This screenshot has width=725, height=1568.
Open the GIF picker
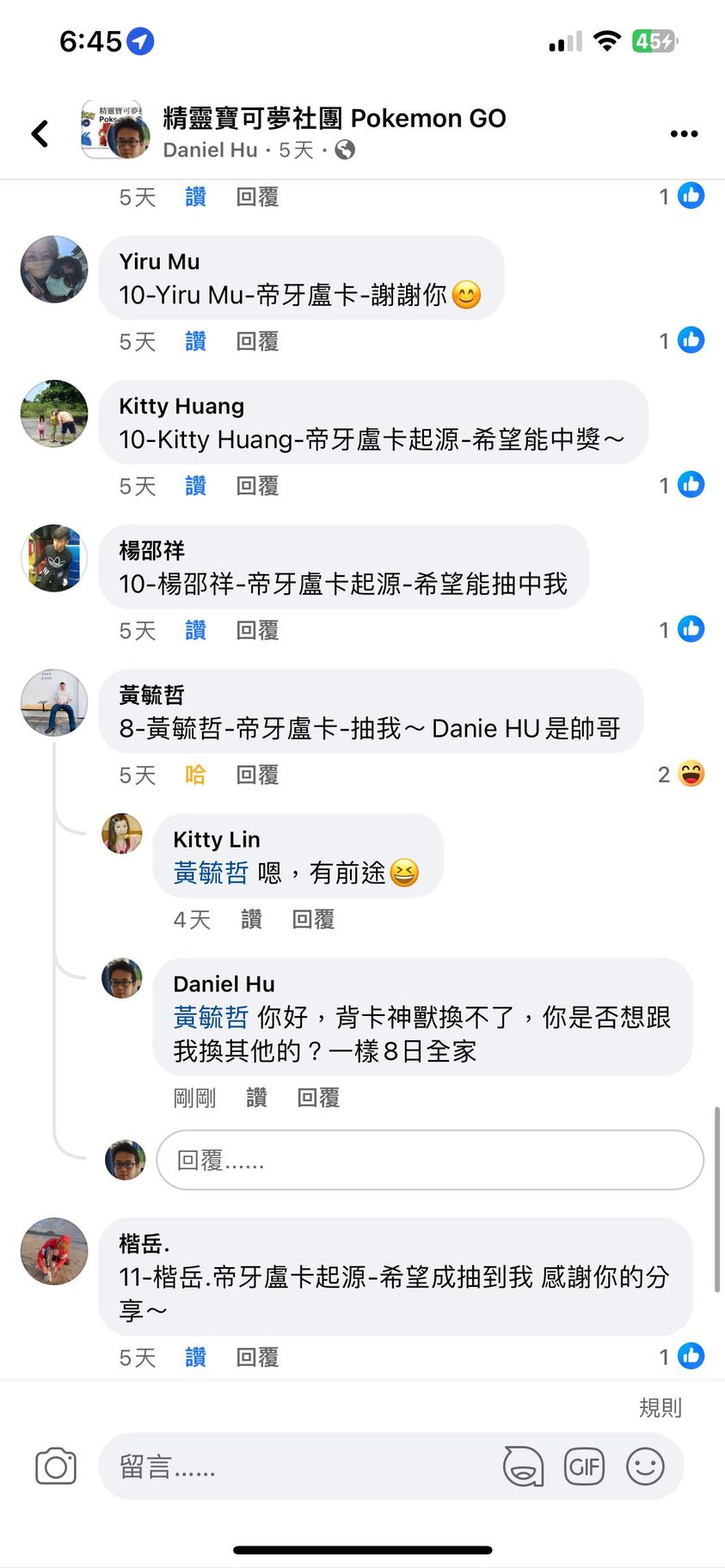pos(584,1467)
